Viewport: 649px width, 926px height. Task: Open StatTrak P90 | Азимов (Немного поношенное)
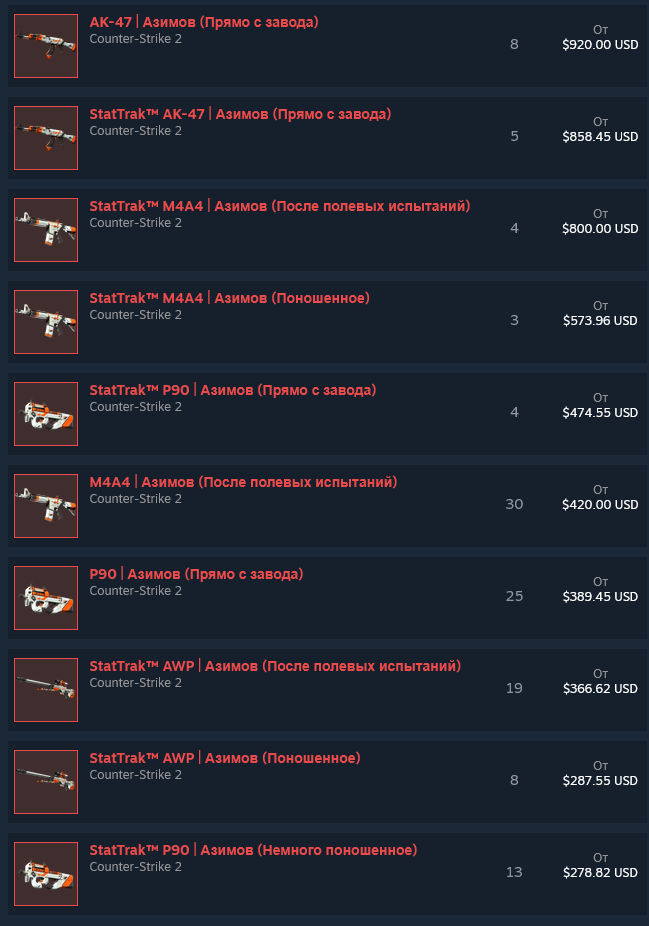pos(253,850)
